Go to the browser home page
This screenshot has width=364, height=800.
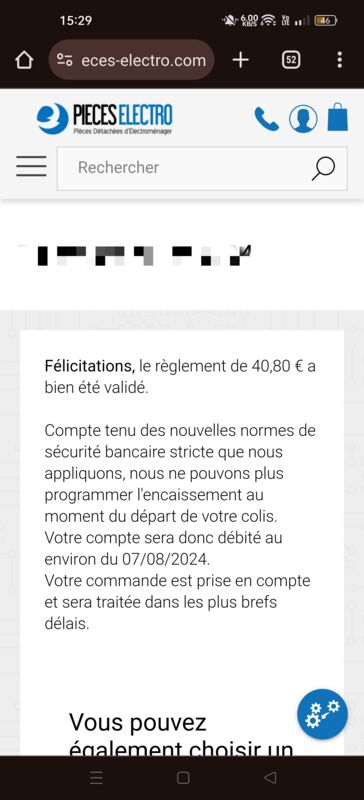(x=24, y=60)
